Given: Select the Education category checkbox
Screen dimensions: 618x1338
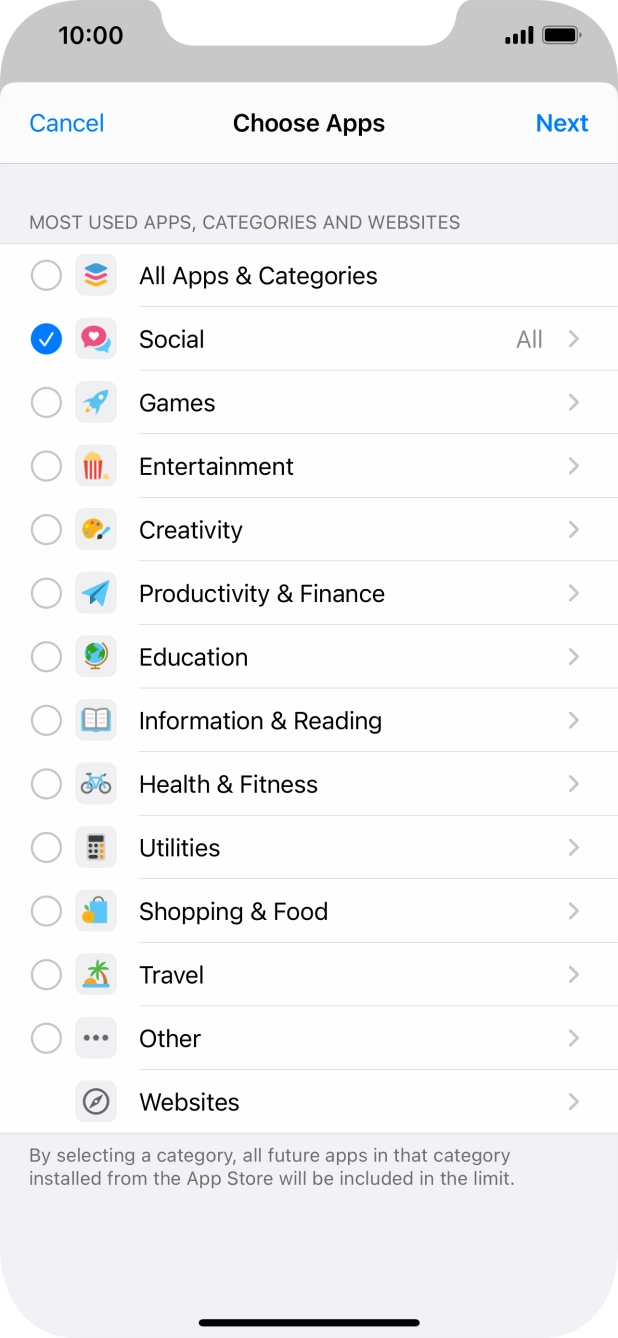Looking at the screenshot, I should click(46, 657).
